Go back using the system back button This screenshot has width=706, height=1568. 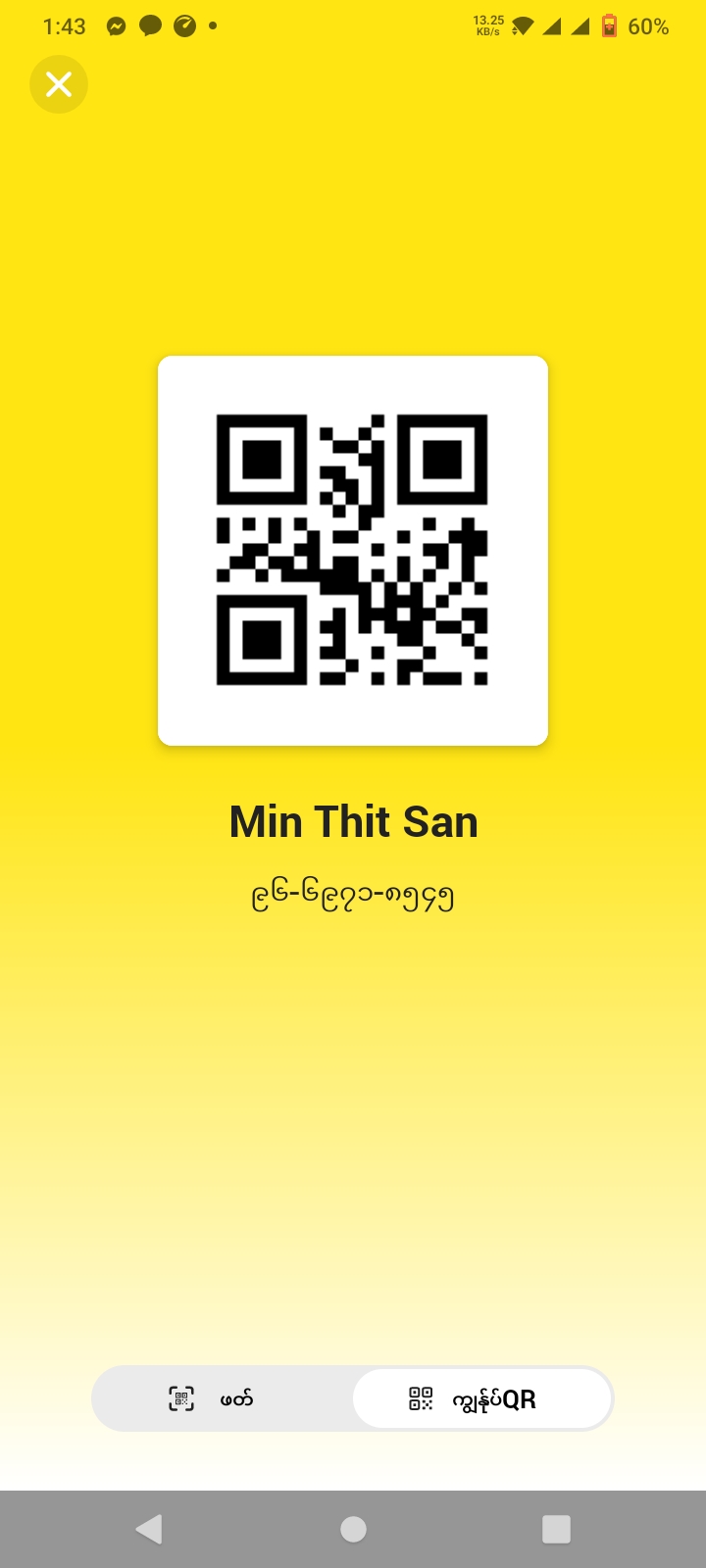[x=149, y=1529]
